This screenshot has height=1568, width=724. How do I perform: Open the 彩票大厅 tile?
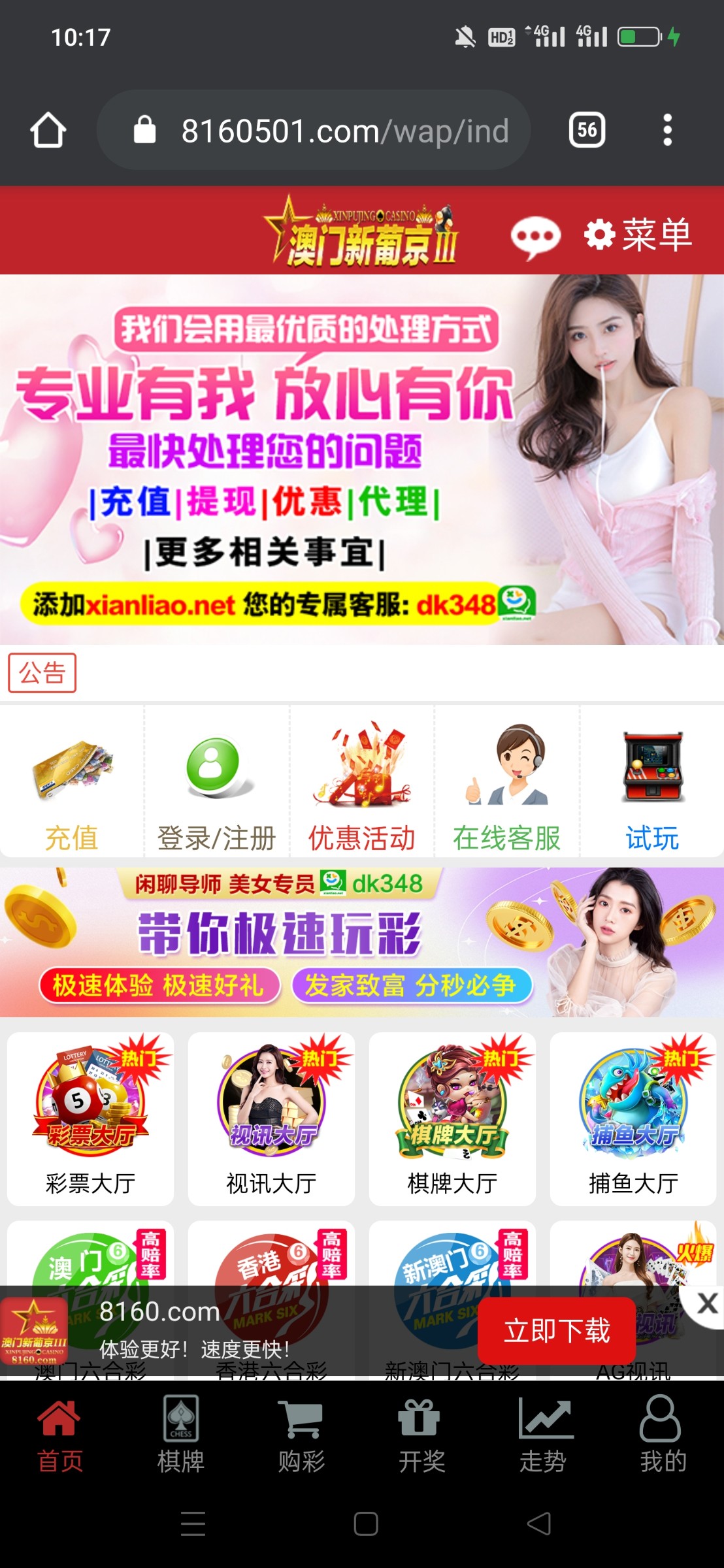(x=90, y=1119)
